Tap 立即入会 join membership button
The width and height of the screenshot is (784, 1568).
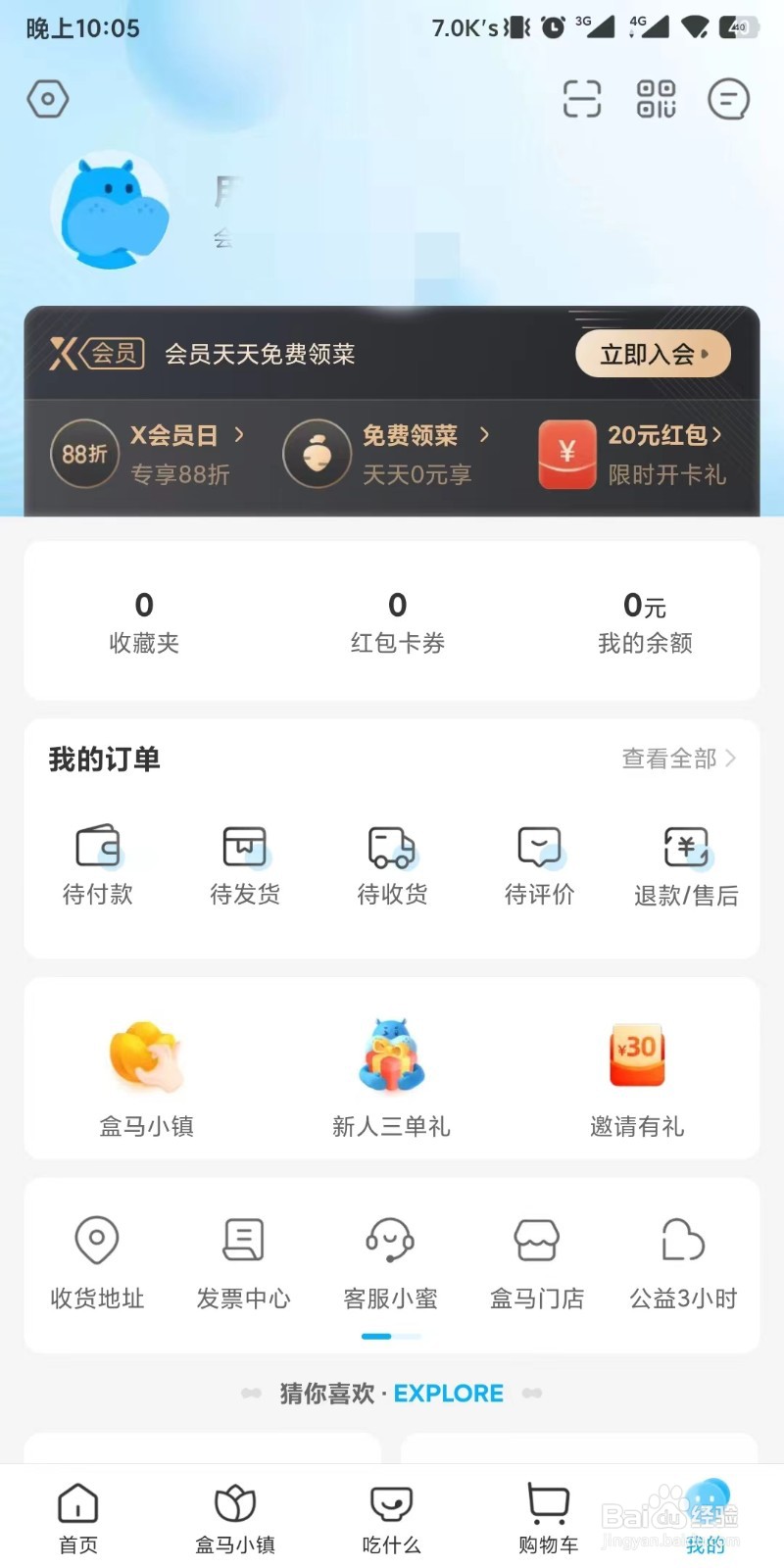[653, 355]
